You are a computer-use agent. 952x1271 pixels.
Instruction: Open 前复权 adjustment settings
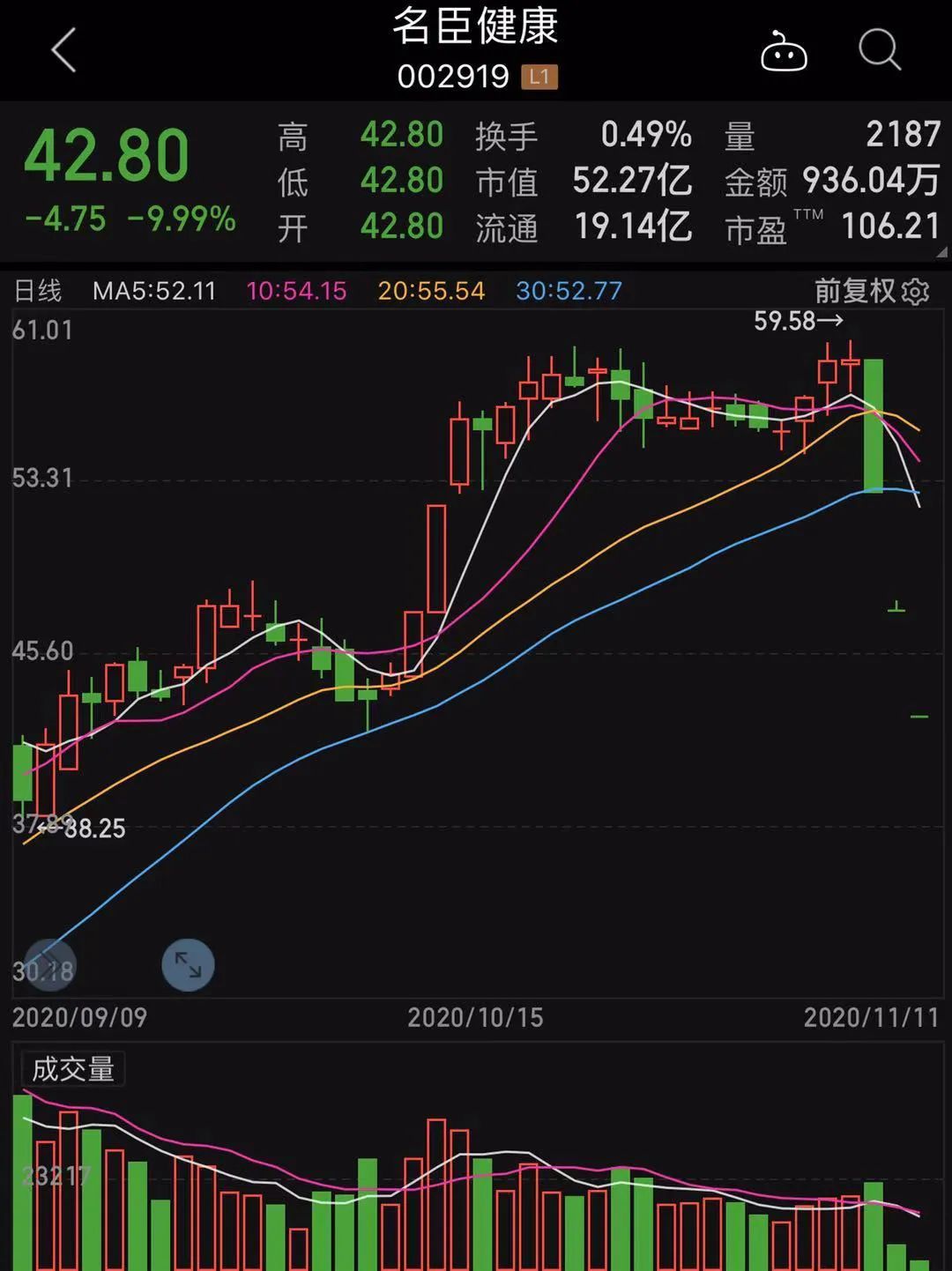(871, 291)
